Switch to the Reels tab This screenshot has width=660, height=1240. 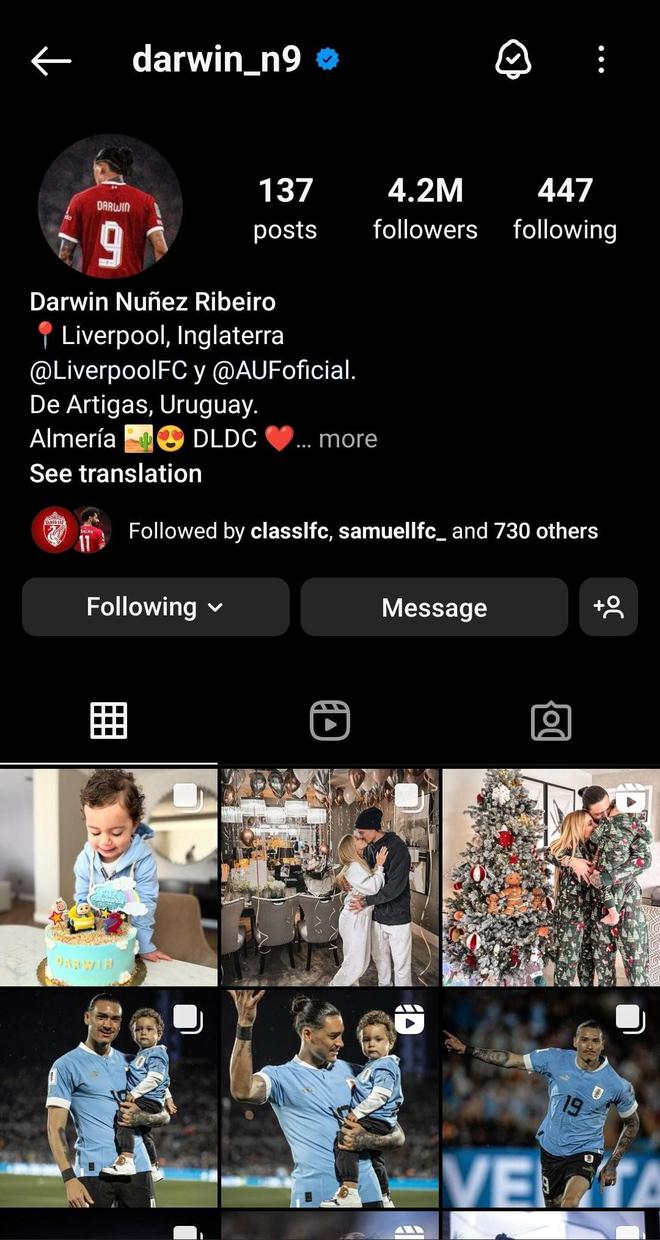pyautogui.click(x=329, y=721)
